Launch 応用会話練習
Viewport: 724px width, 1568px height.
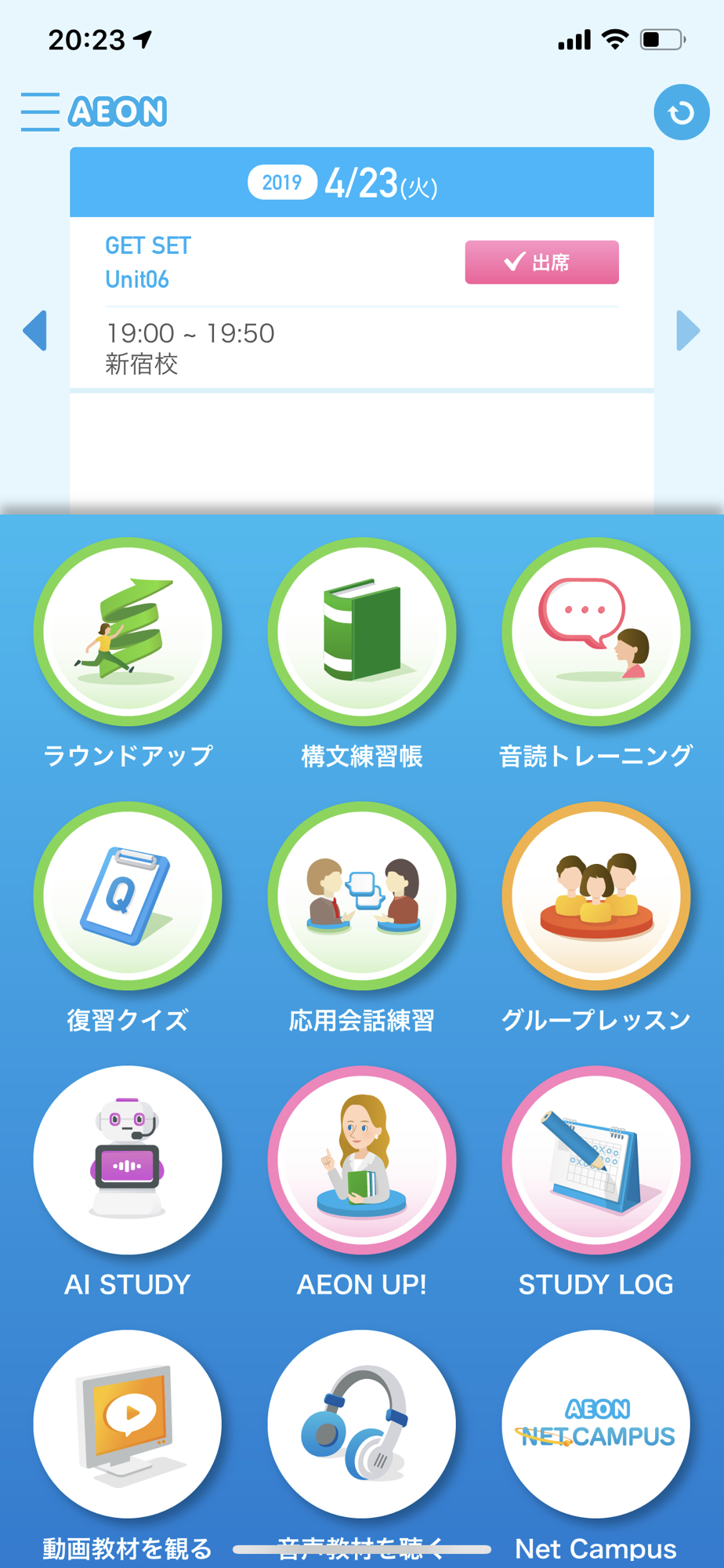point(362,896)
